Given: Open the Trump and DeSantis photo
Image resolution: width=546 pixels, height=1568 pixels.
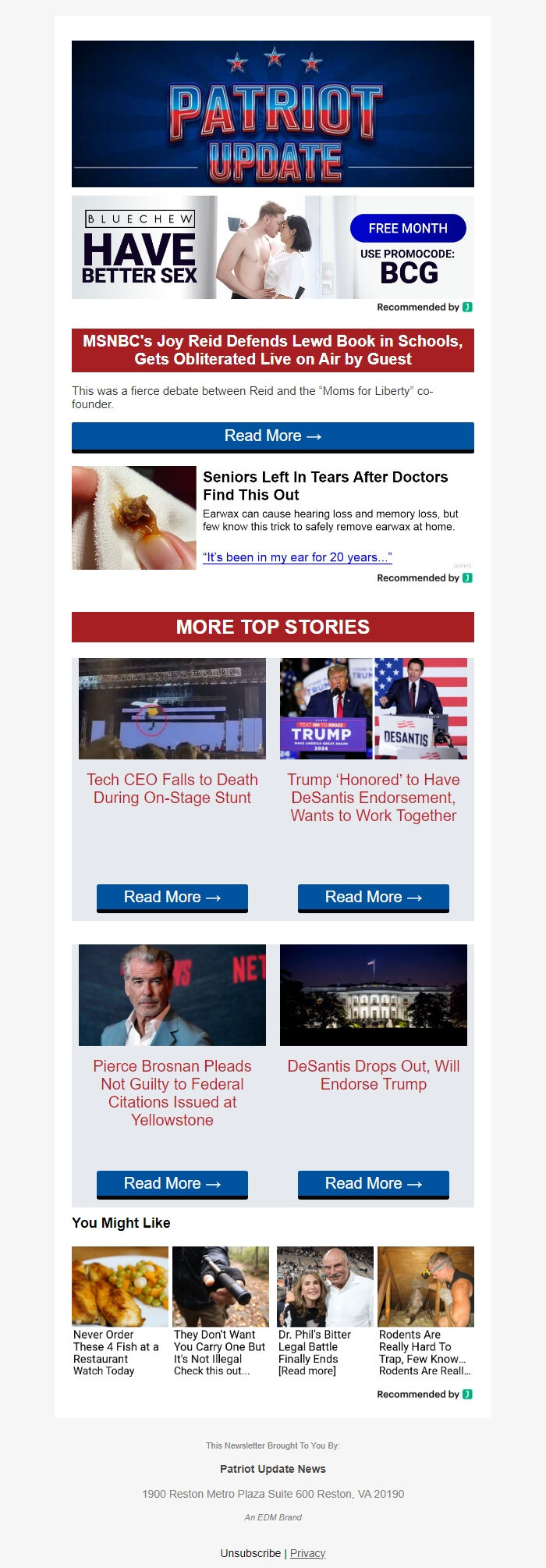Looking at the screenshot, I should [x=373, y=709].
